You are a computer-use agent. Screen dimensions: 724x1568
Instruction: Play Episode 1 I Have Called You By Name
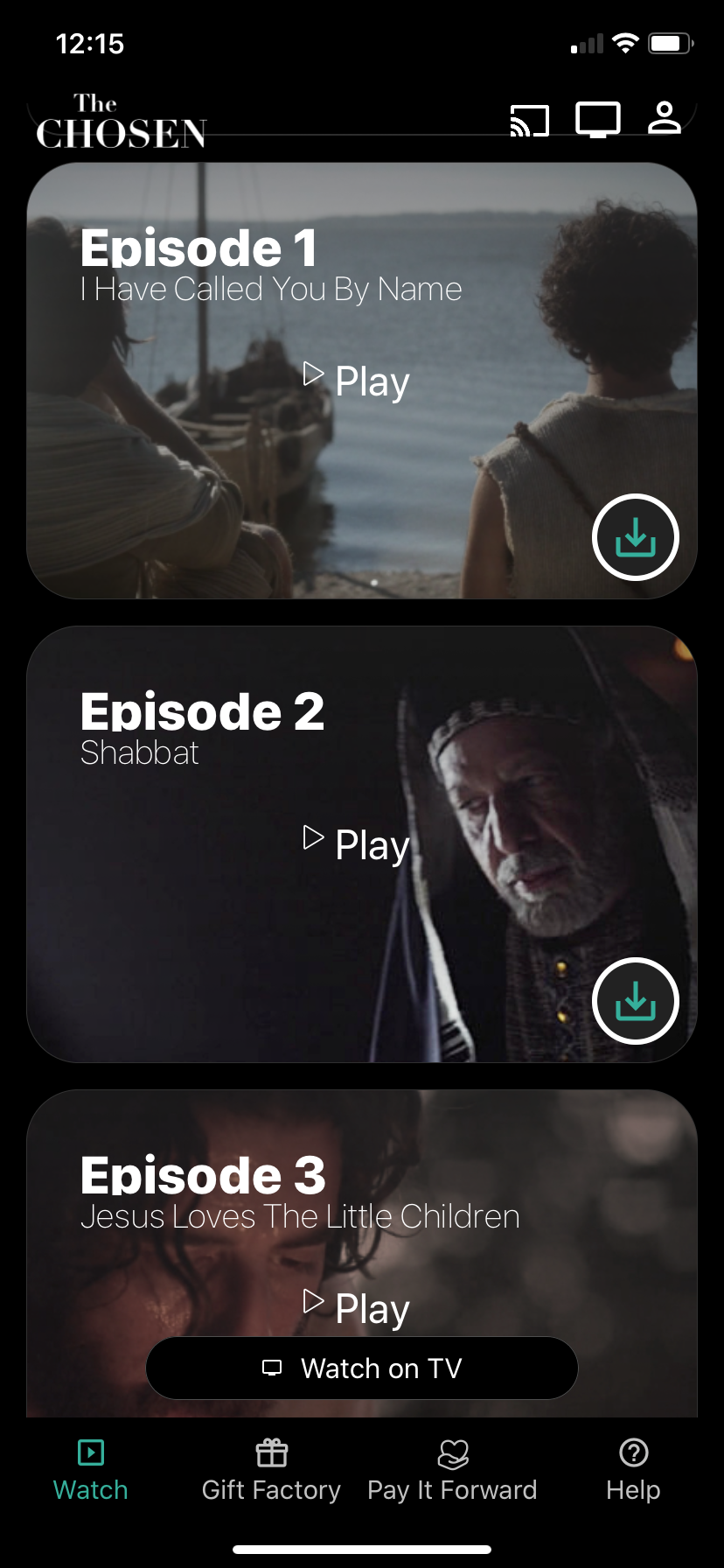[357, 381]
